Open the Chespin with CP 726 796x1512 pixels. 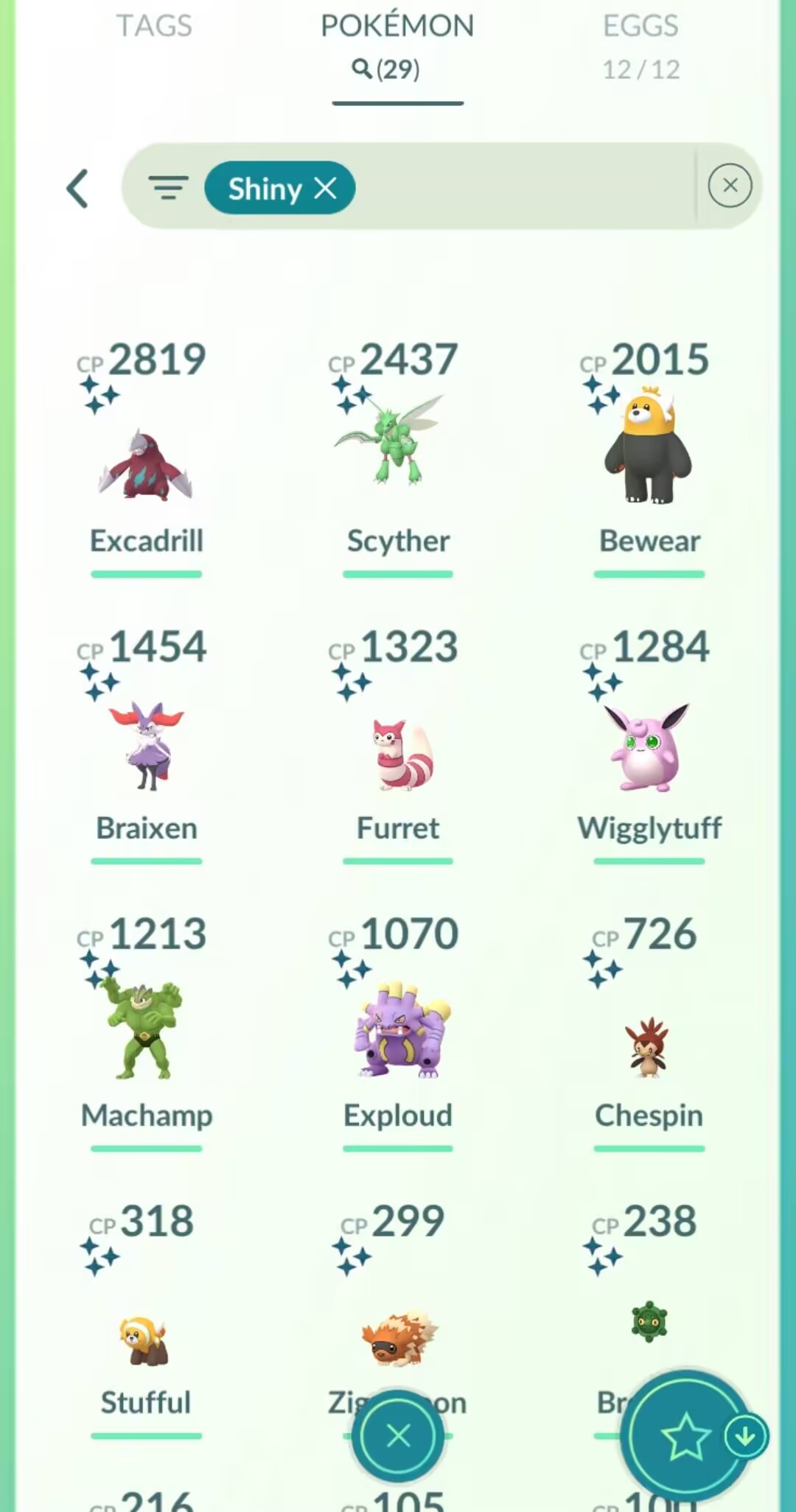click(x=649, y=1033)
